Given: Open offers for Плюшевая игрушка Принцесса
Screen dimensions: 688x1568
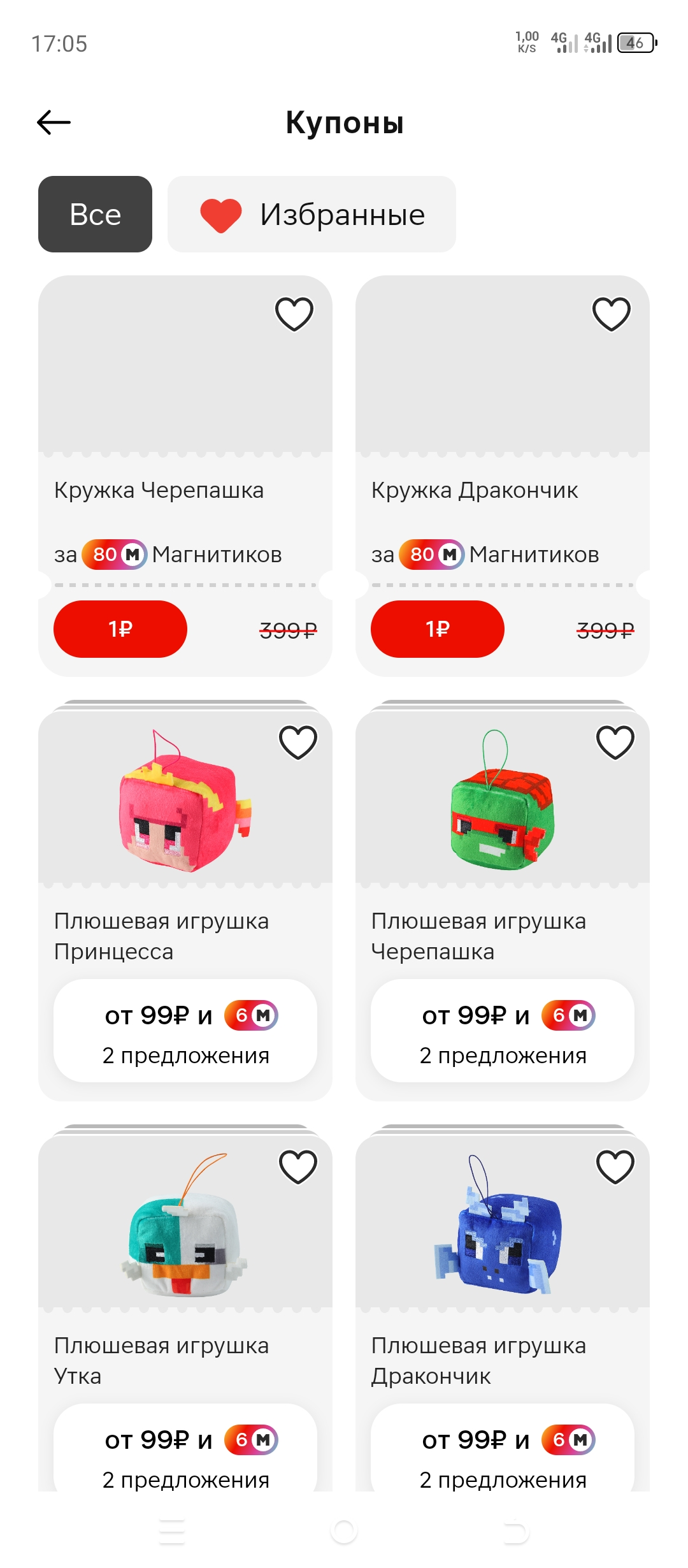Looking at the screenshot, I should click(185, 1031).
